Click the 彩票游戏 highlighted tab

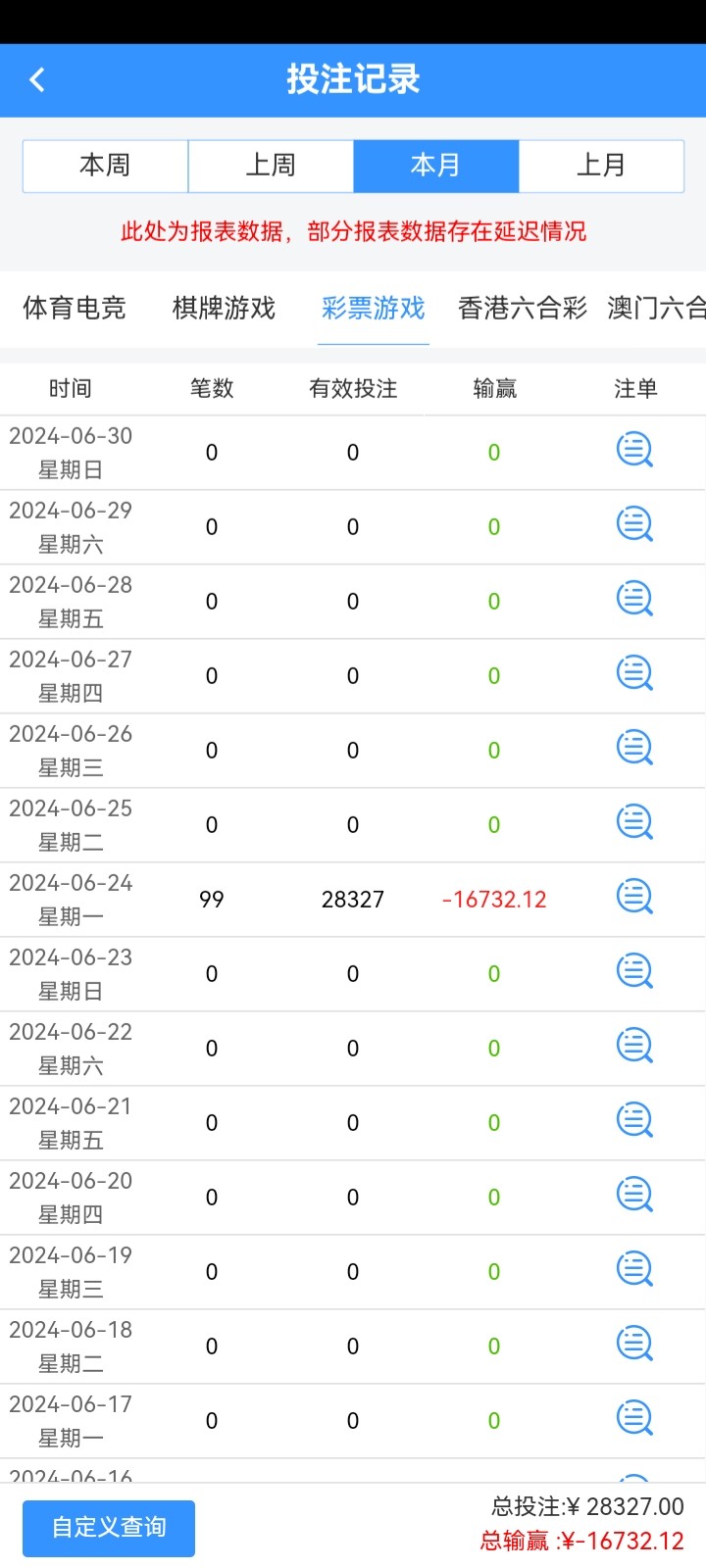point(373,308)
